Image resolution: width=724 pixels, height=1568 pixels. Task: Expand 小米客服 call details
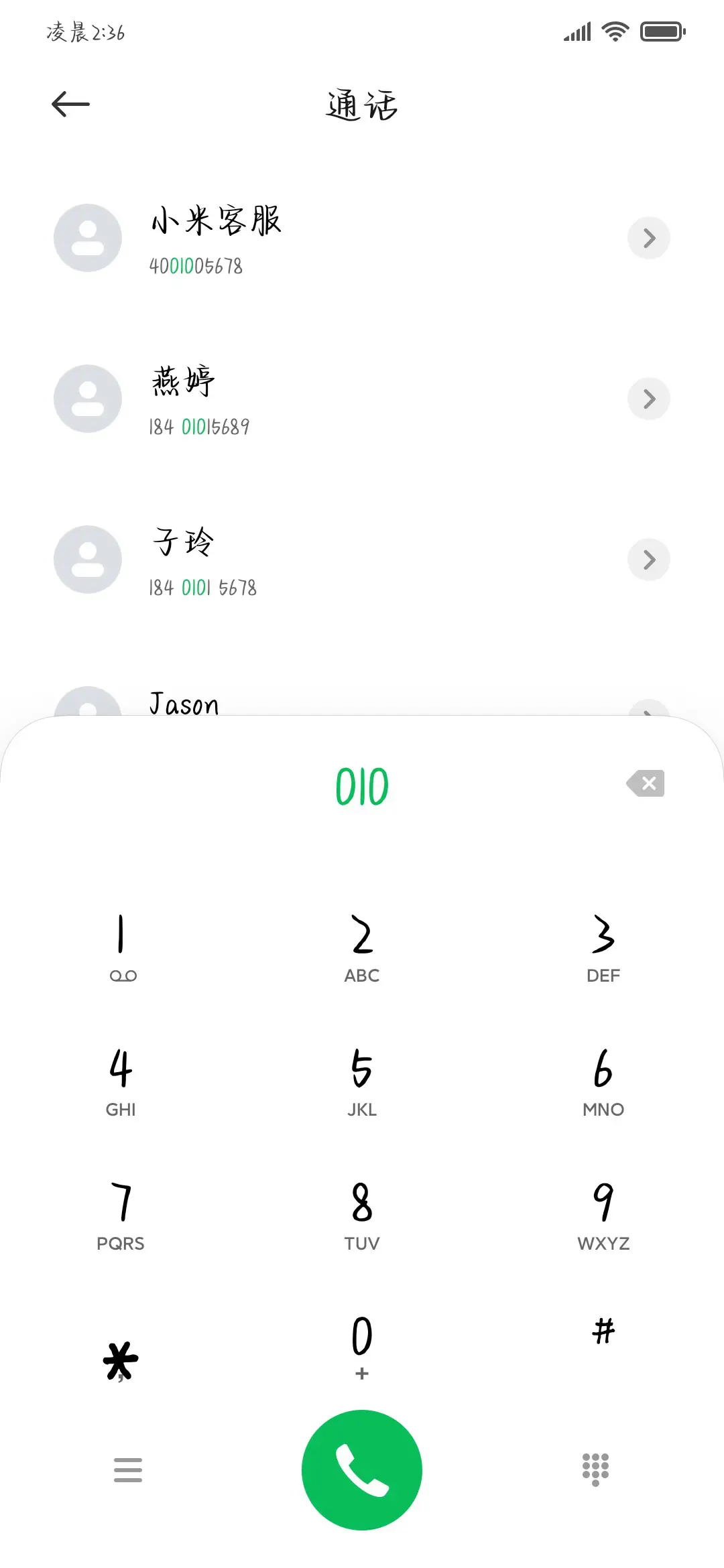pyautogui.click(x=648, y=238)
